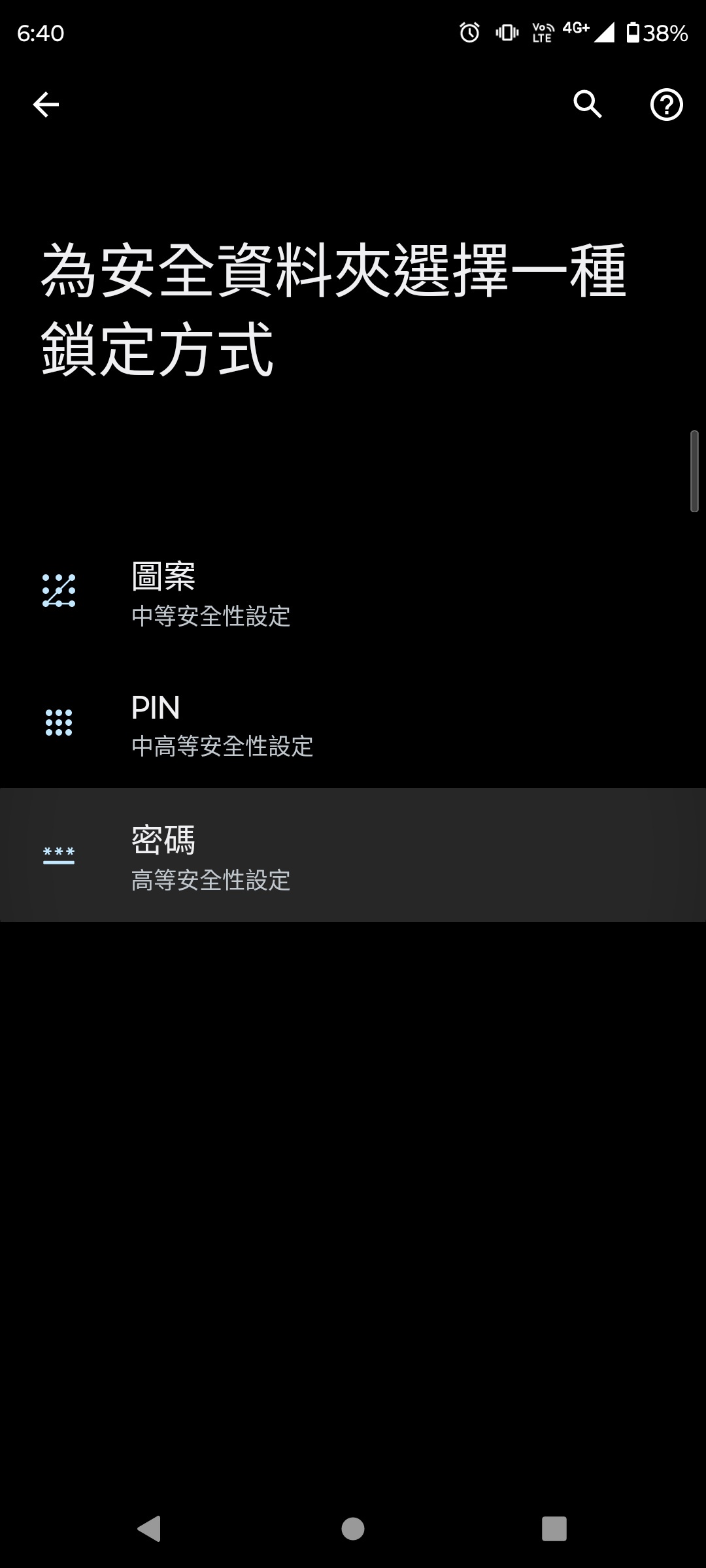Screen dimensions: 706x1568
Task: Open the search magnifier icon
Action: coord(588,105)
